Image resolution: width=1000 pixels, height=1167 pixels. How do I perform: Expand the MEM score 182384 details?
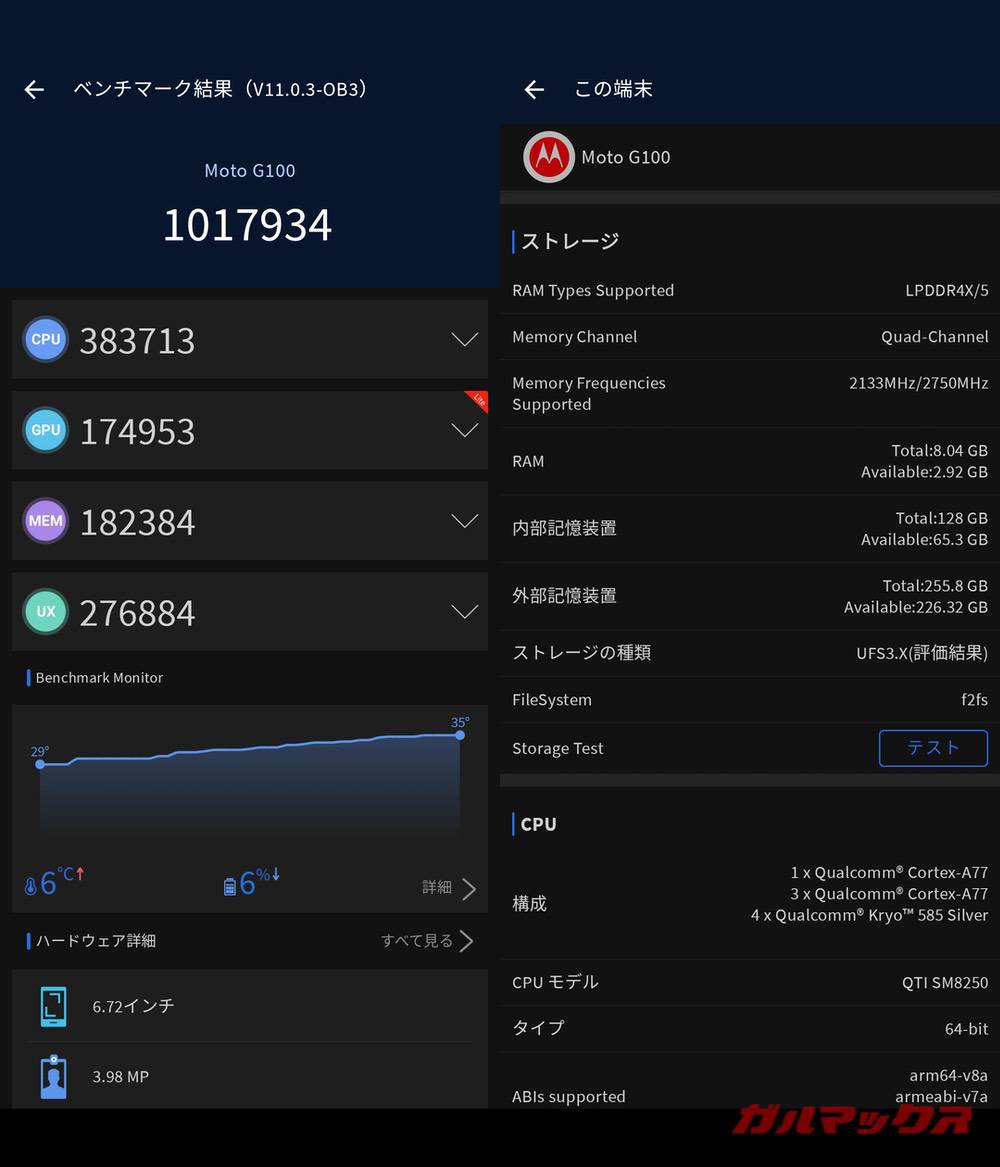(x=464, y=521)
